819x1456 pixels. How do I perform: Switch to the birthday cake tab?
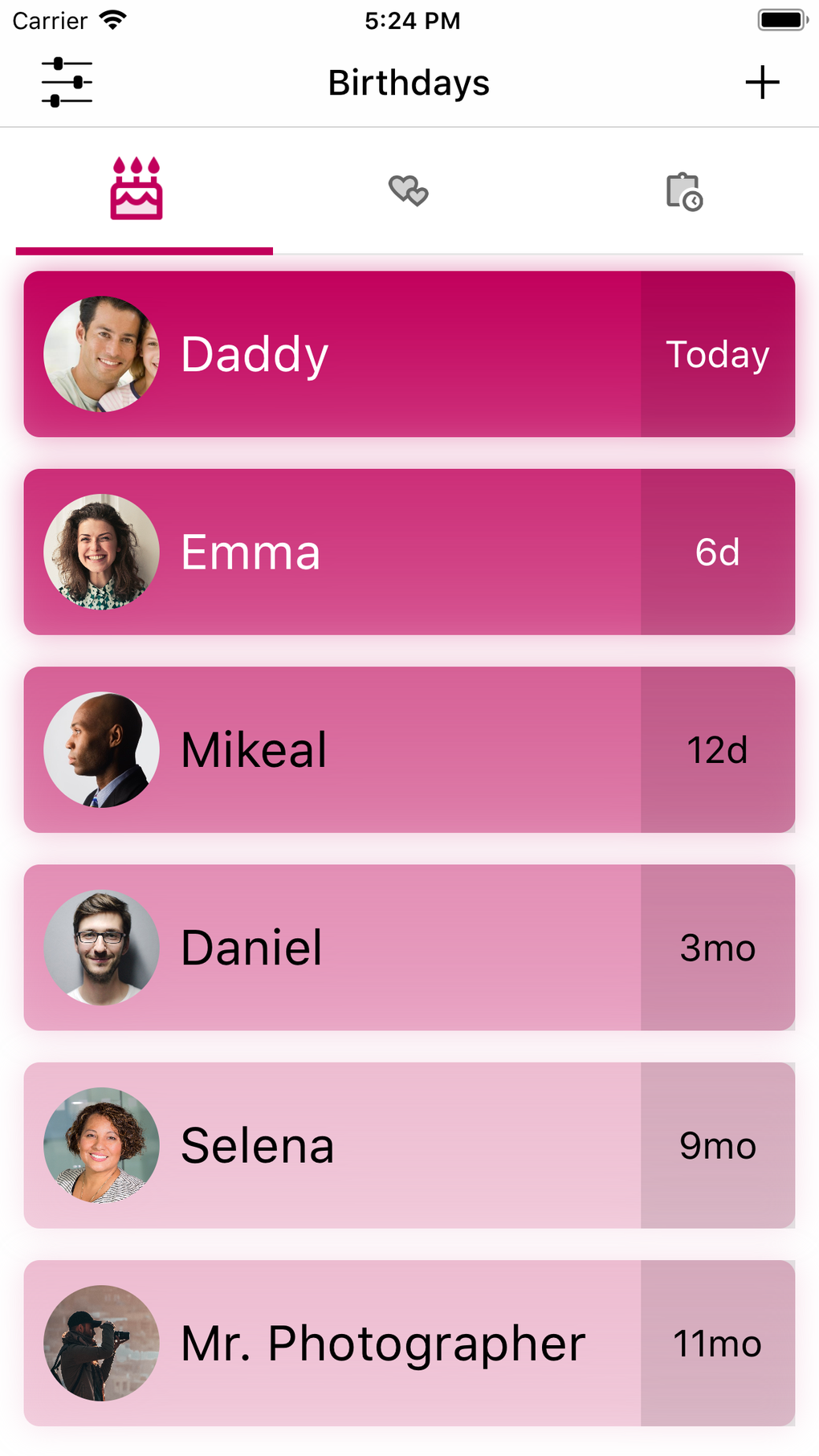(x=136, y=190)
